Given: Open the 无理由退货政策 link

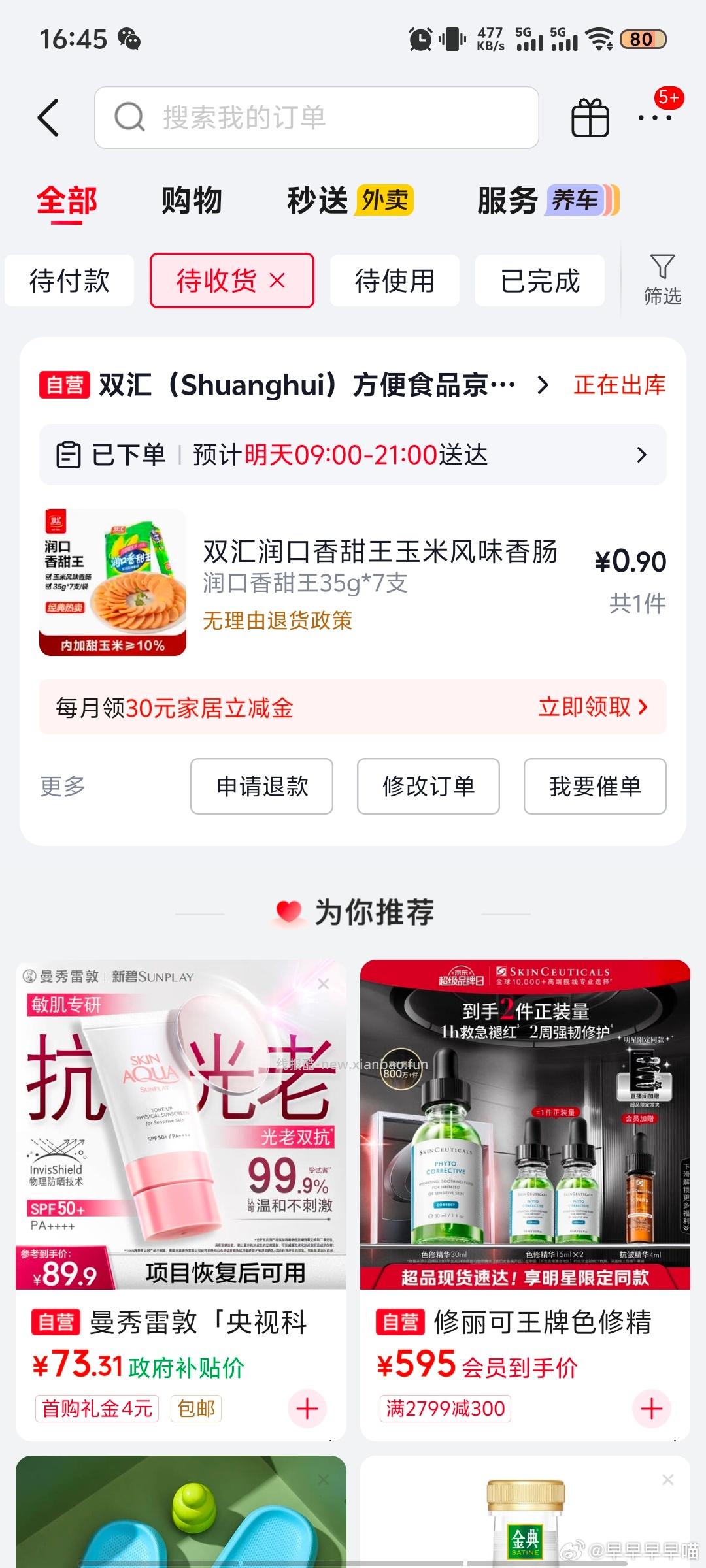Looking at the screenshot, I should 278,621.
